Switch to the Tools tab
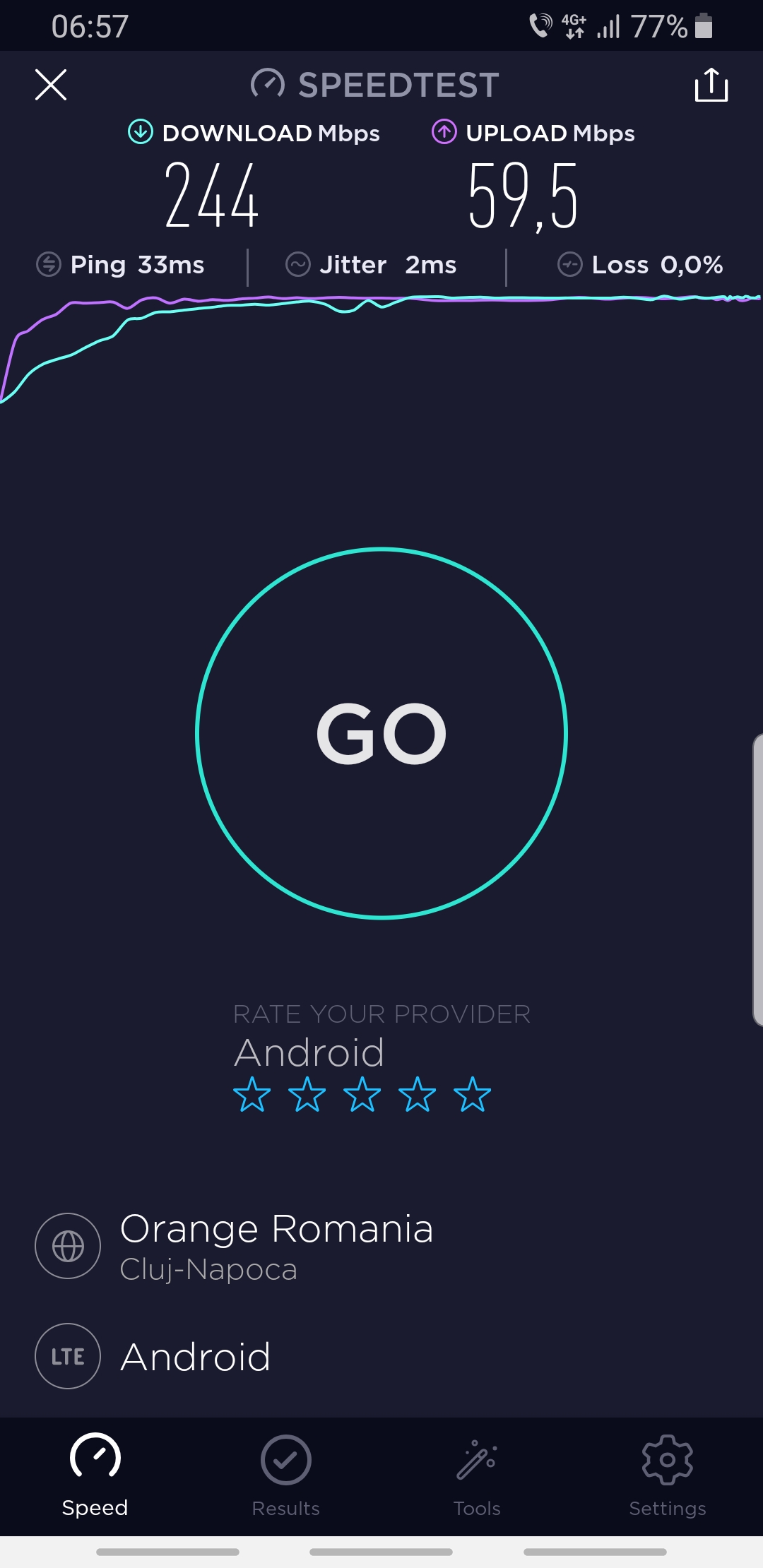763x1568 pixels. click(477, 1475)
